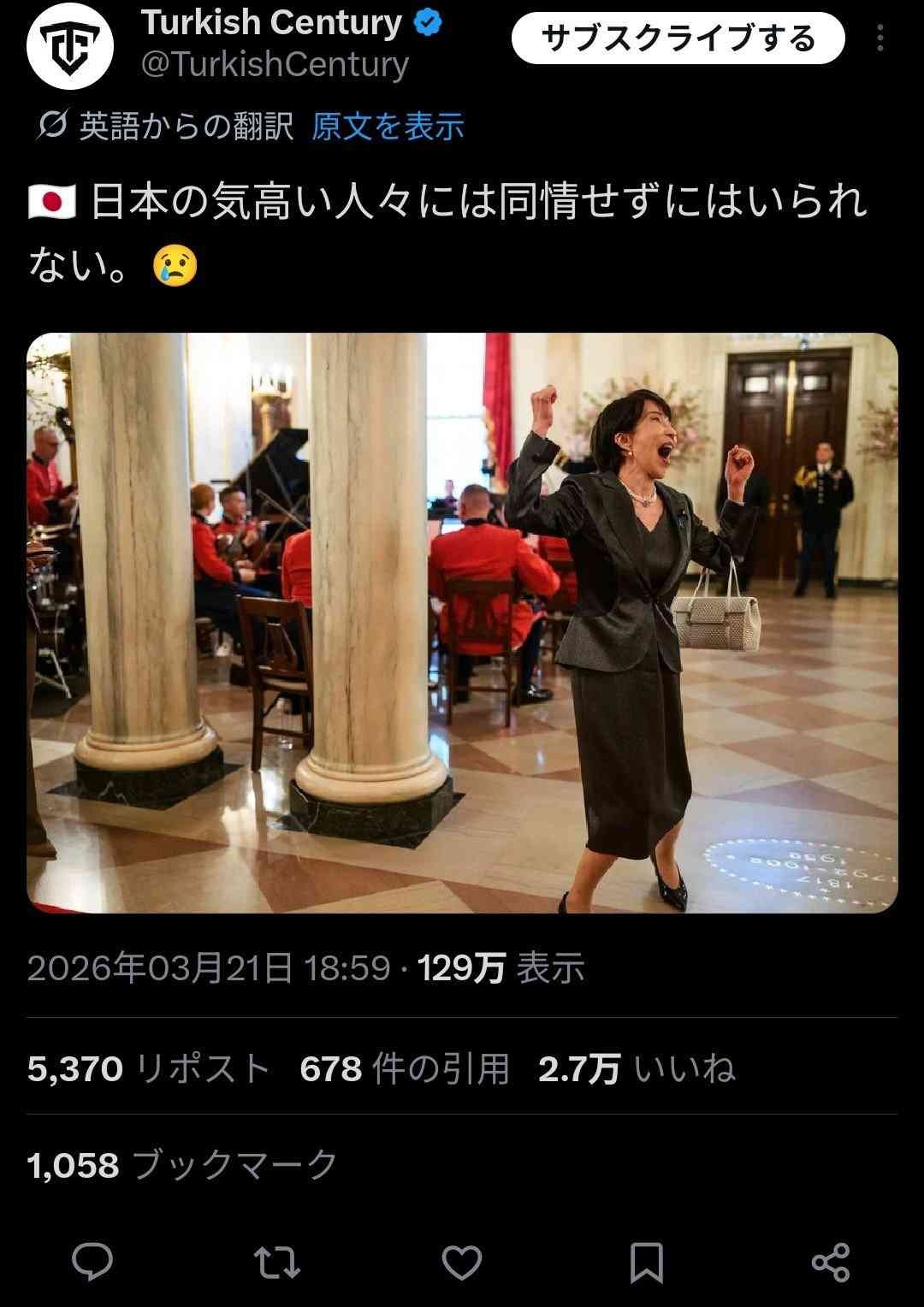View the 5,370 リポスト list
Screen dimensions: 924x1307
tap(148, 1069)
